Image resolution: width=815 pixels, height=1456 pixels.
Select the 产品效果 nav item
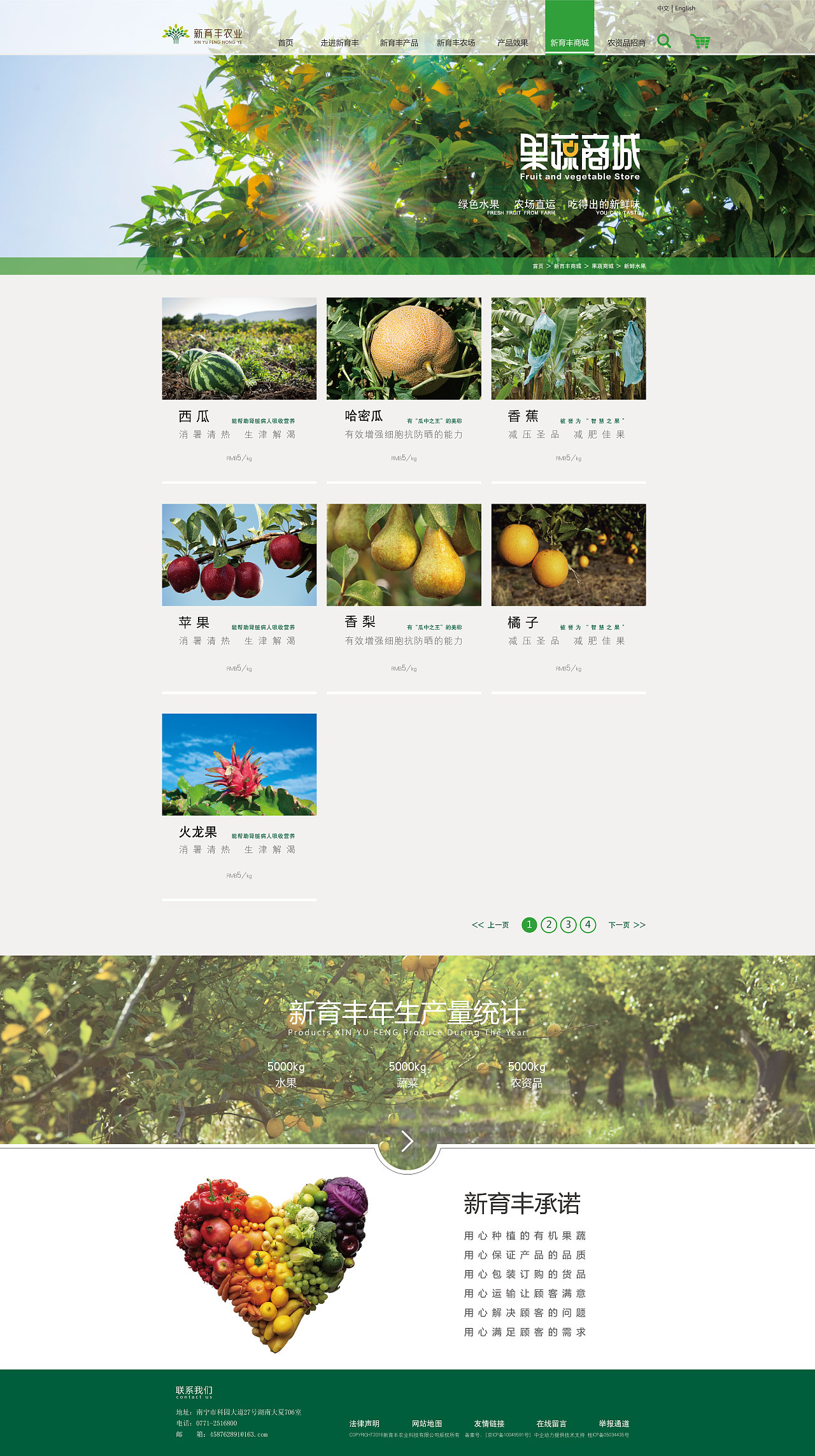pyautogui.click(x=513, y=43)
